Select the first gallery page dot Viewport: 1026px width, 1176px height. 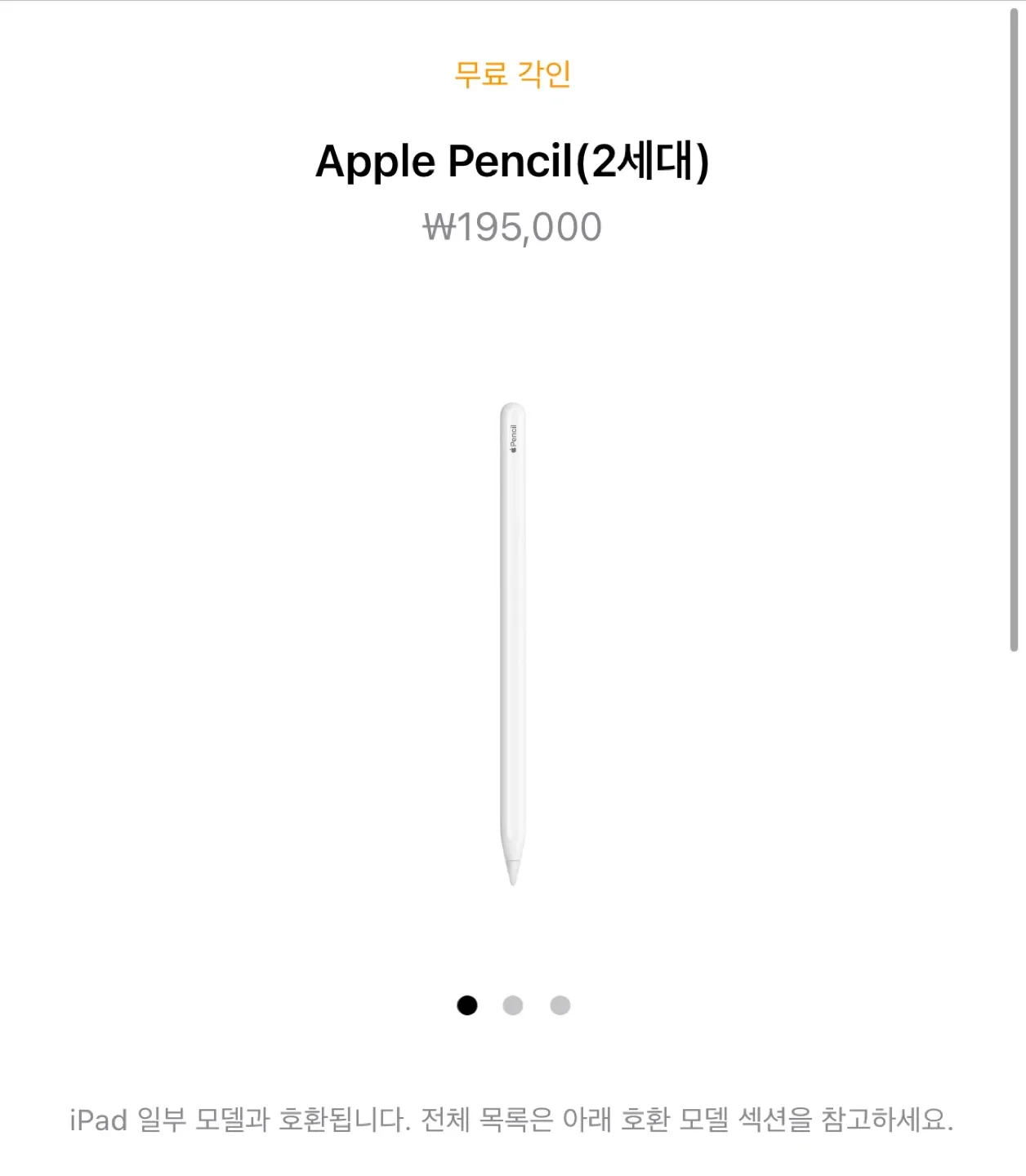[467, 1005]
